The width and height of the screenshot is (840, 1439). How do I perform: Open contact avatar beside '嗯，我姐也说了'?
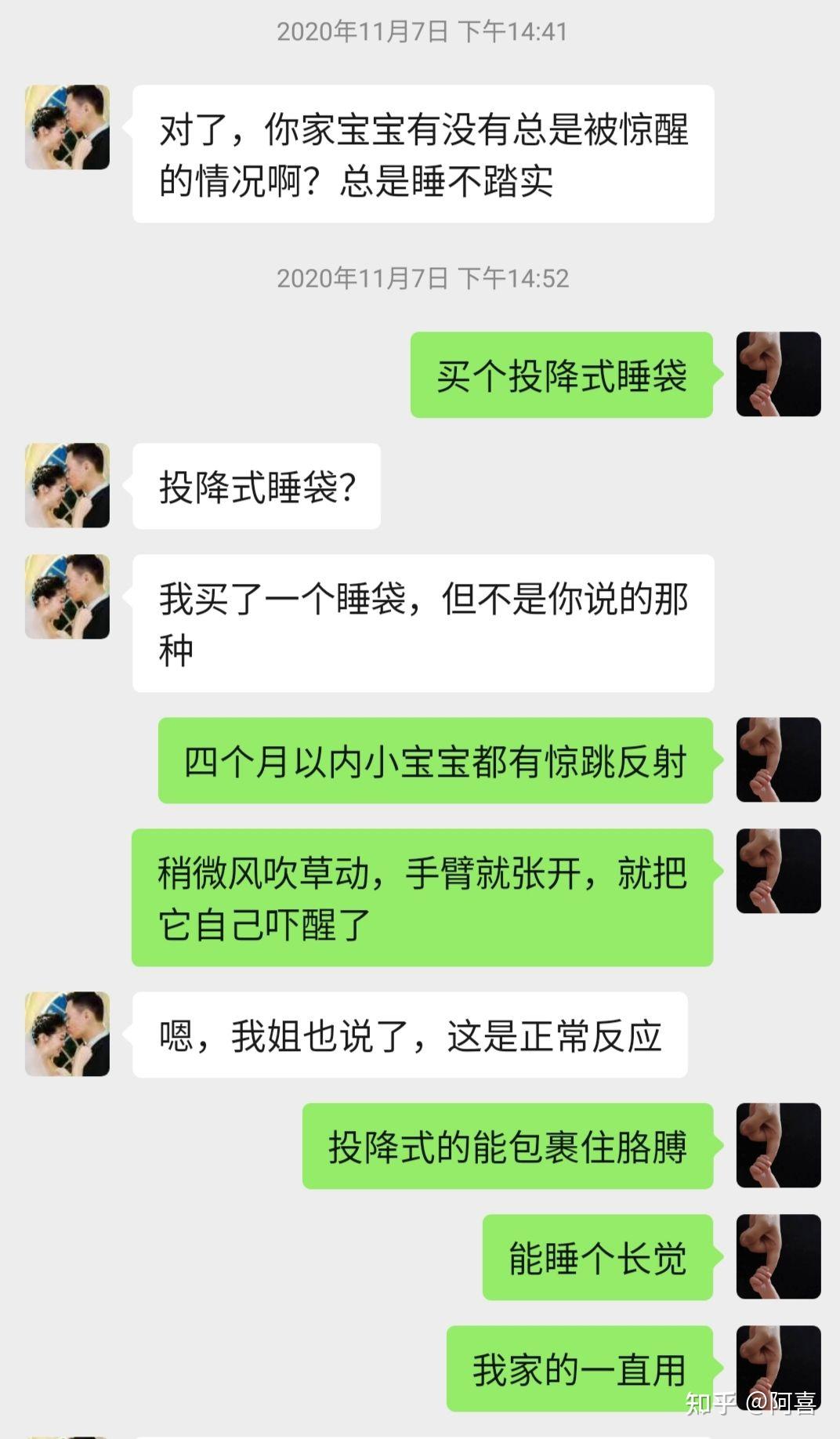coord(67,1034)
